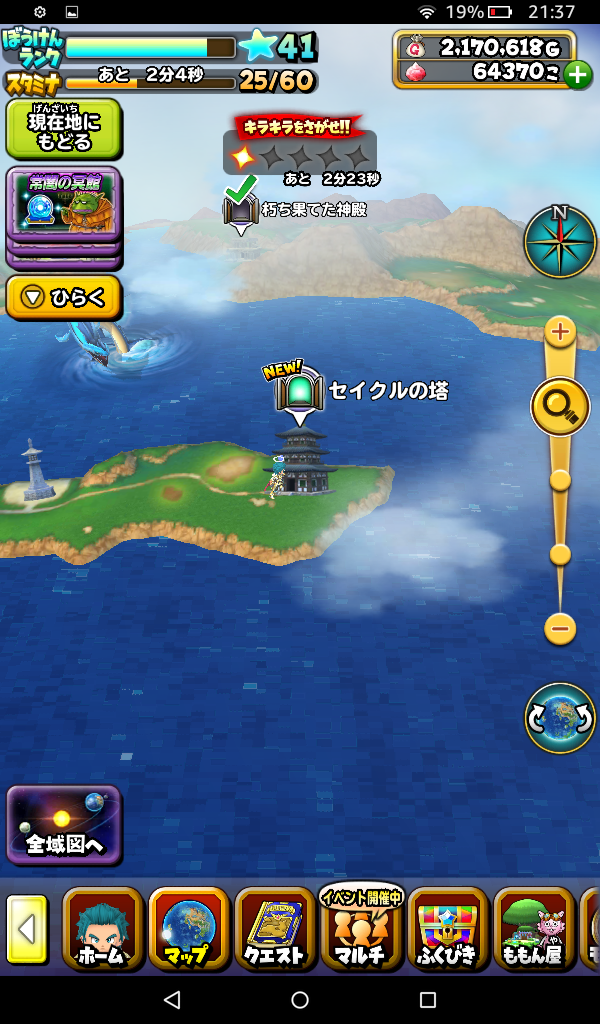
Task: Add gems with the green plus
Action: pos(577,74)
